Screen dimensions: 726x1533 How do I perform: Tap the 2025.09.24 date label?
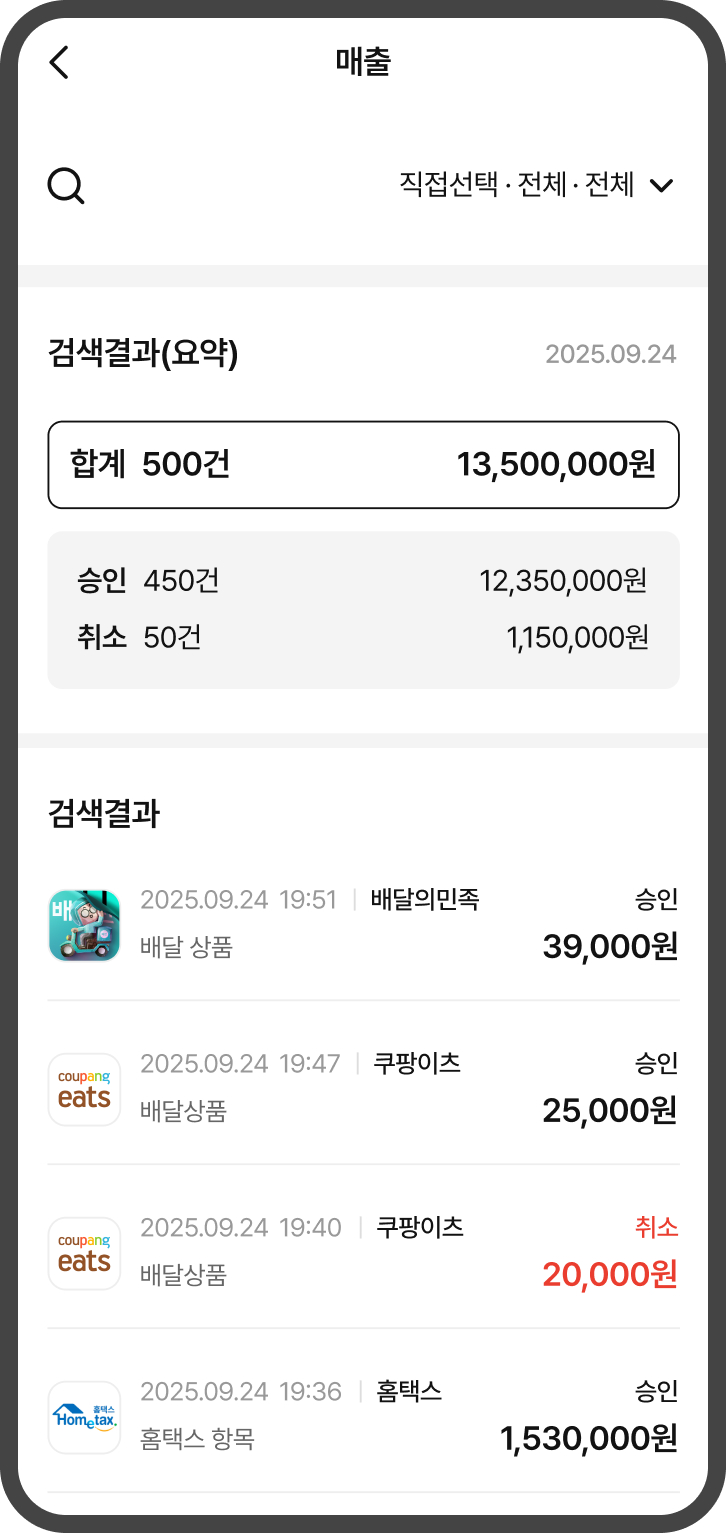(x=611, y=354)
